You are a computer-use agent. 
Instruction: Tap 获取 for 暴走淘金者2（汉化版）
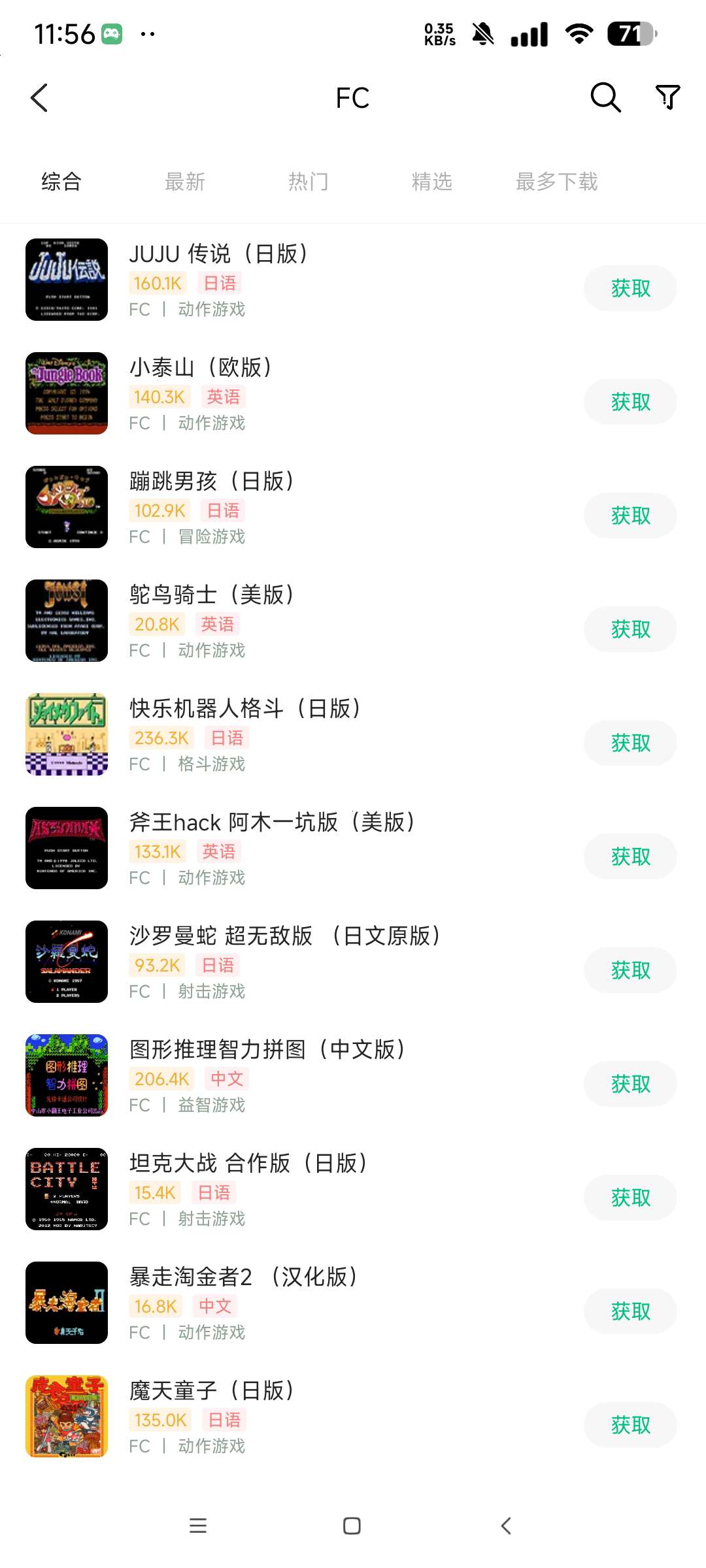coord(630,1311)
